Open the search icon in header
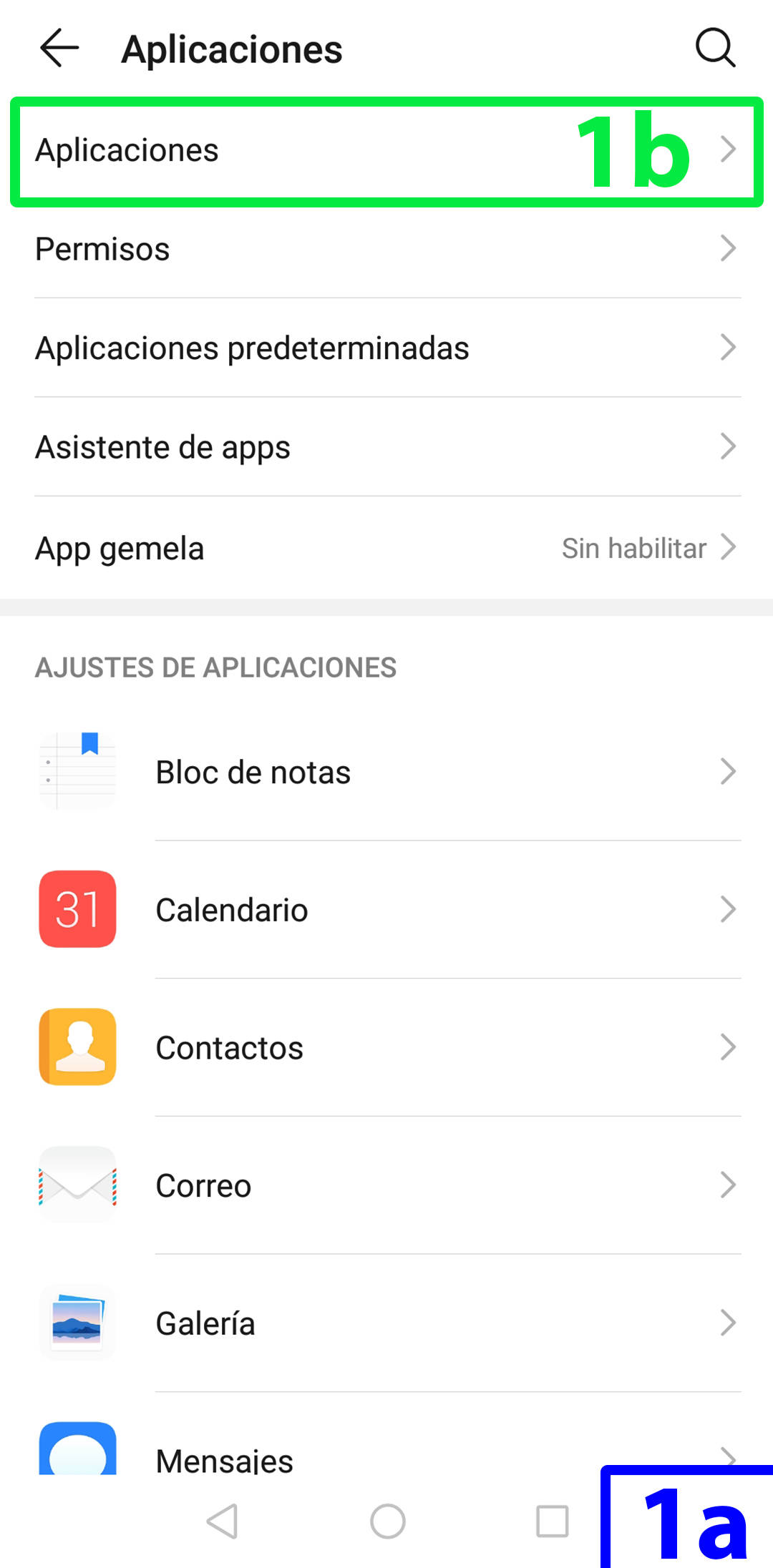This screenshot has height=1568, width=773. pos(715,48)
